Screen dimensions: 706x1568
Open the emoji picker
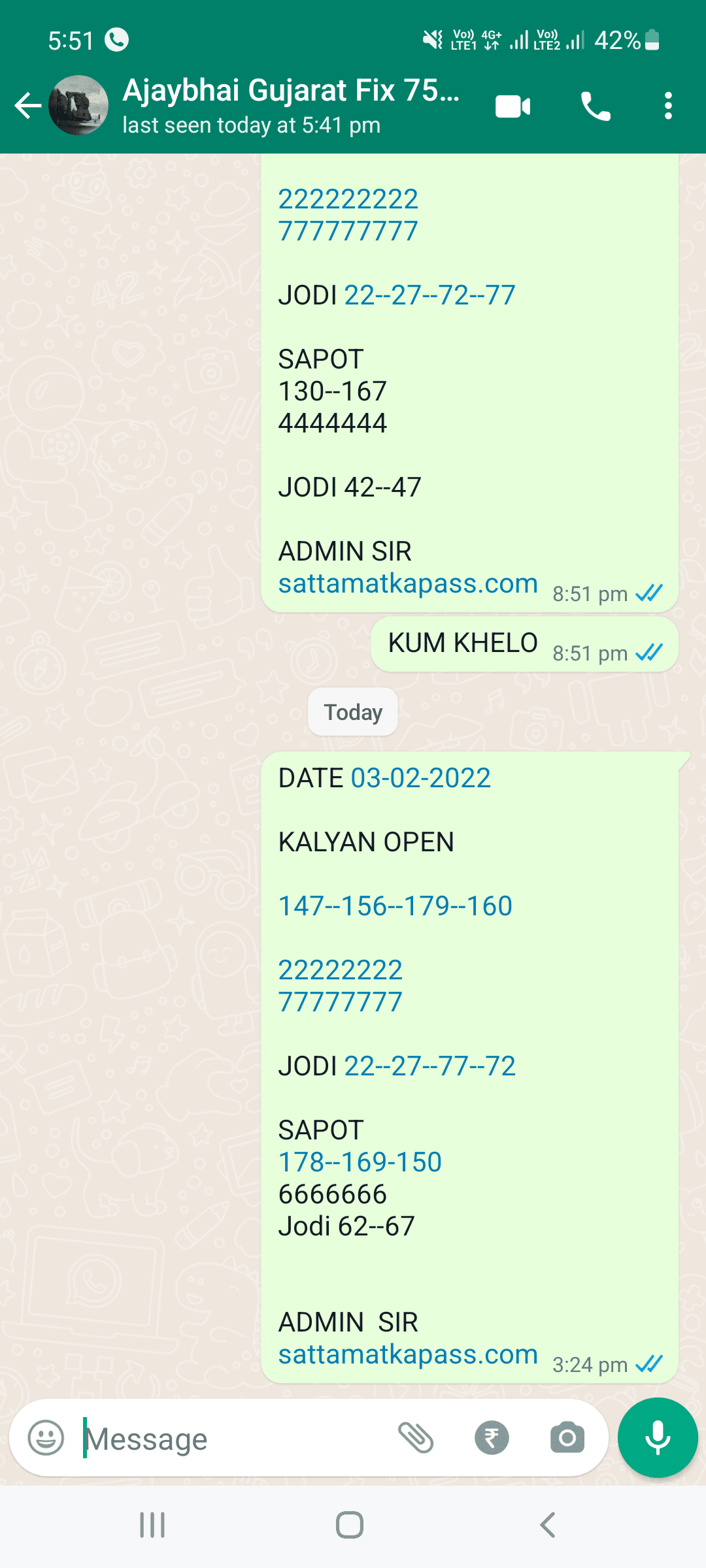pyautogui.click(x=46, y=1438)
